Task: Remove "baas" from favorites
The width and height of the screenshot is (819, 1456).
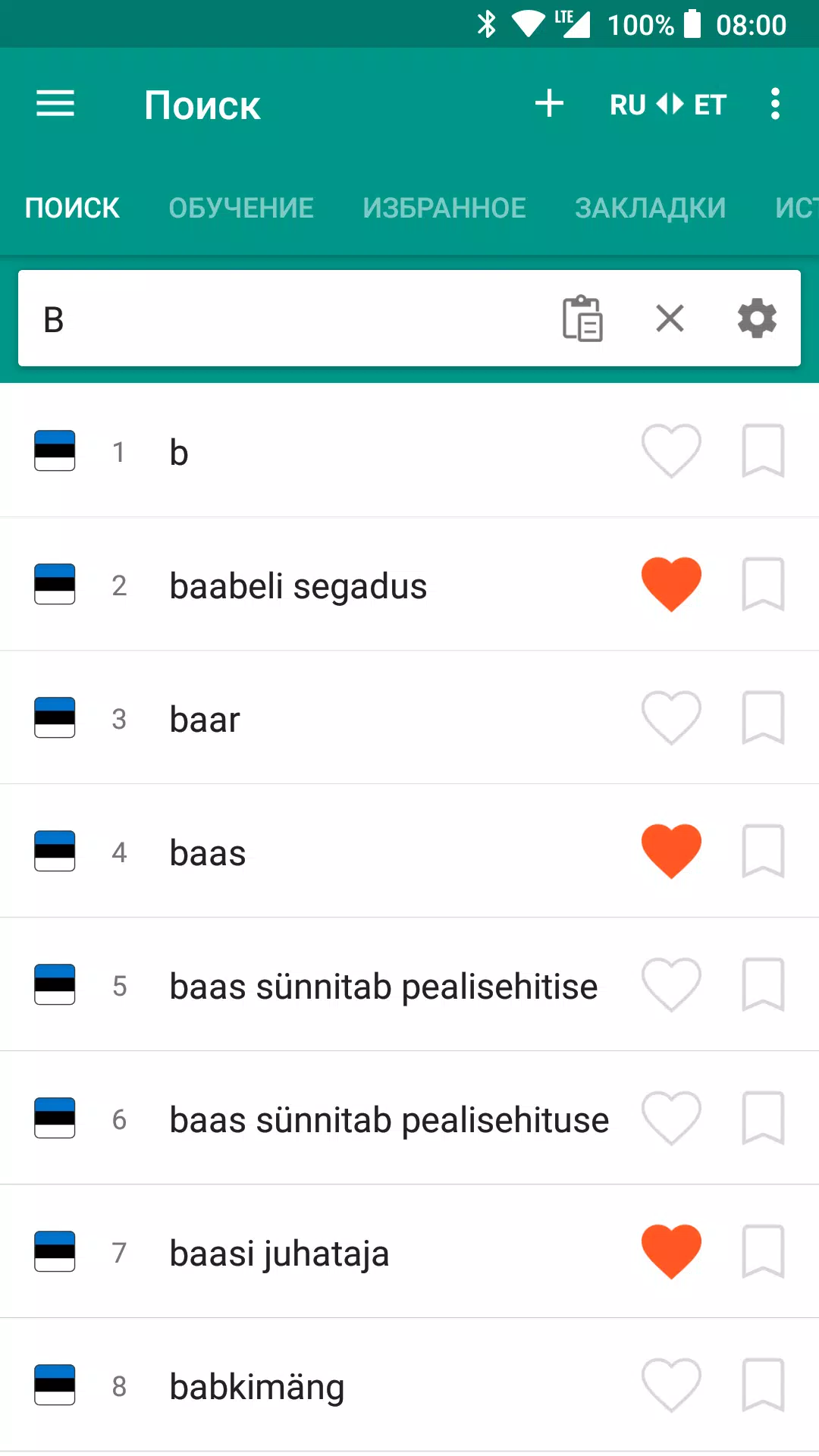Action: pos(671,852)
